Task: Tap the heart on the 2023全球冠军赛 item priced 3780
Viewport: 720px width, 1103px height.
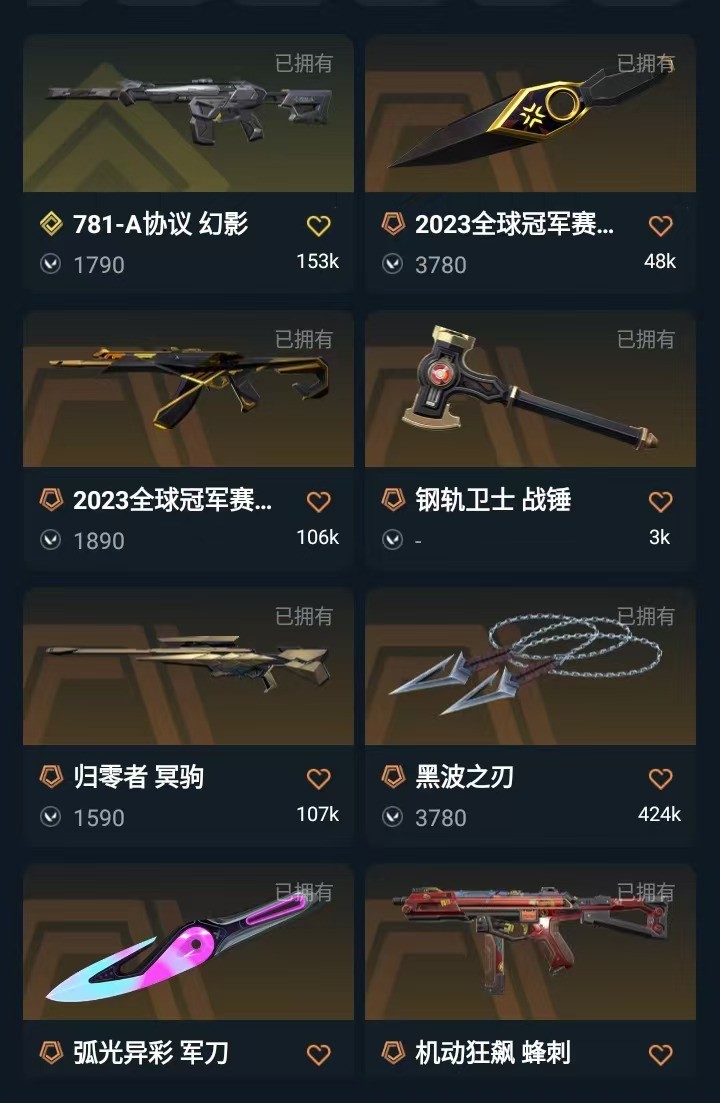Action: (660, 225)
